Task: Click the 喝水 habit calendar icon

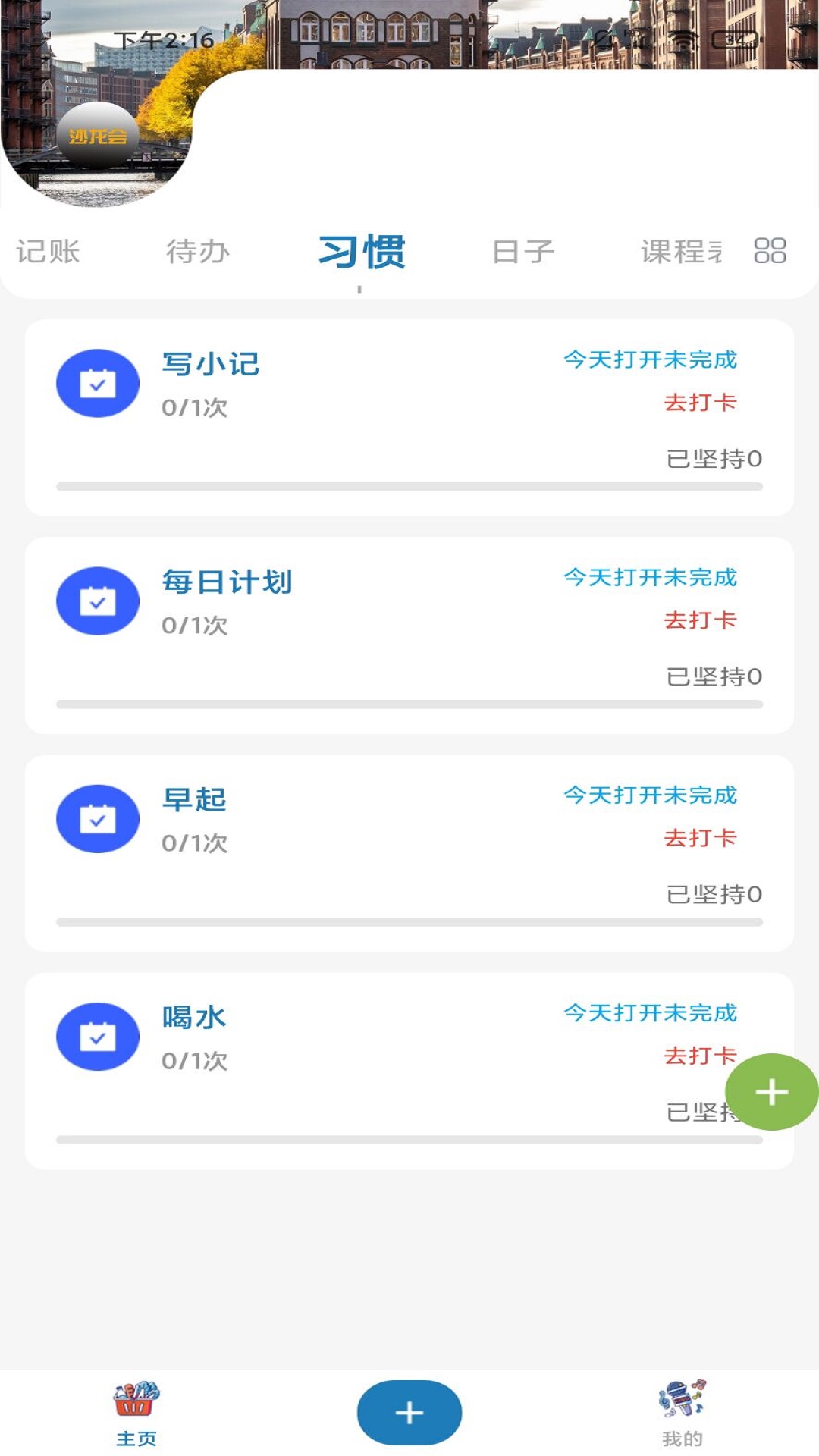Action: click(98, 1037)
